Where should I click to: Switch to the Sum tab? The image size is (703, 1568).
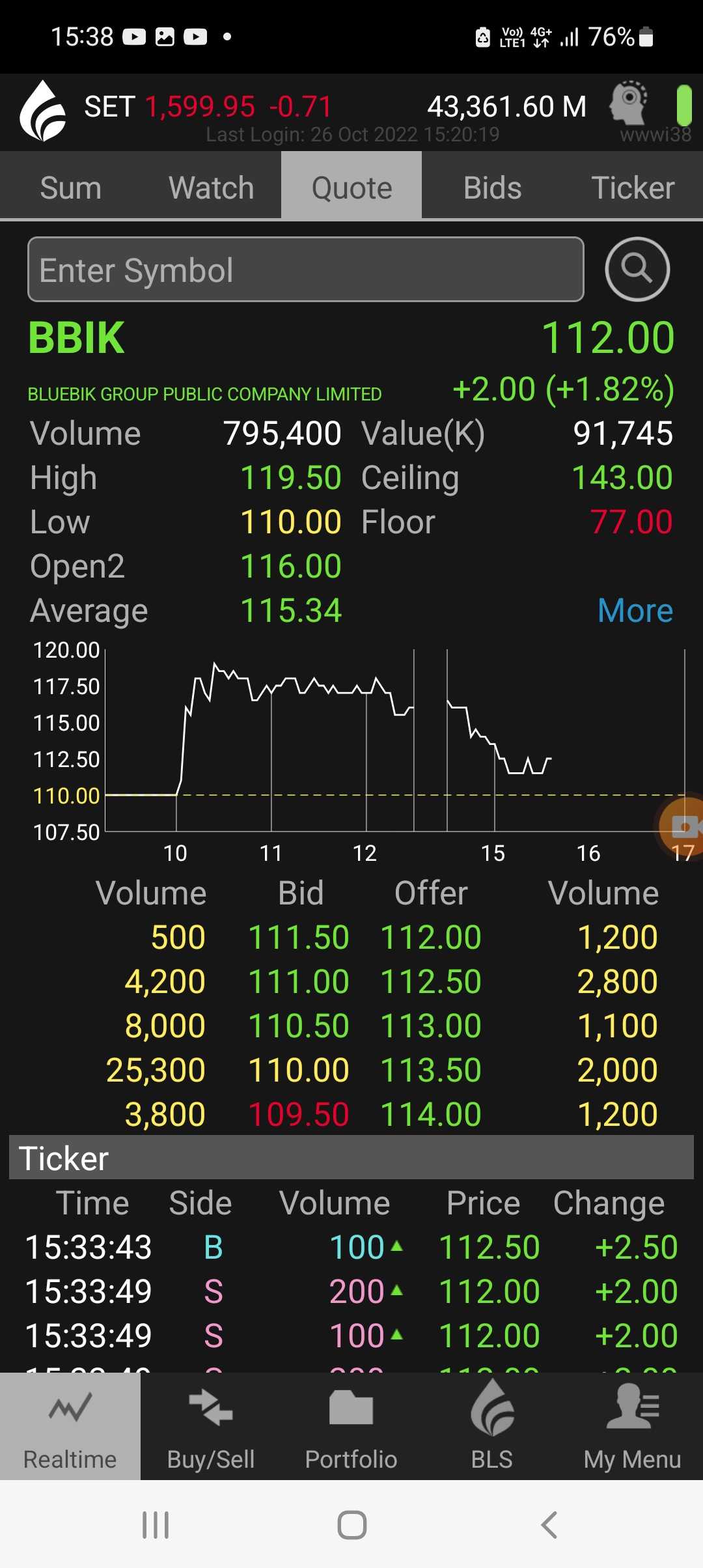70,188
